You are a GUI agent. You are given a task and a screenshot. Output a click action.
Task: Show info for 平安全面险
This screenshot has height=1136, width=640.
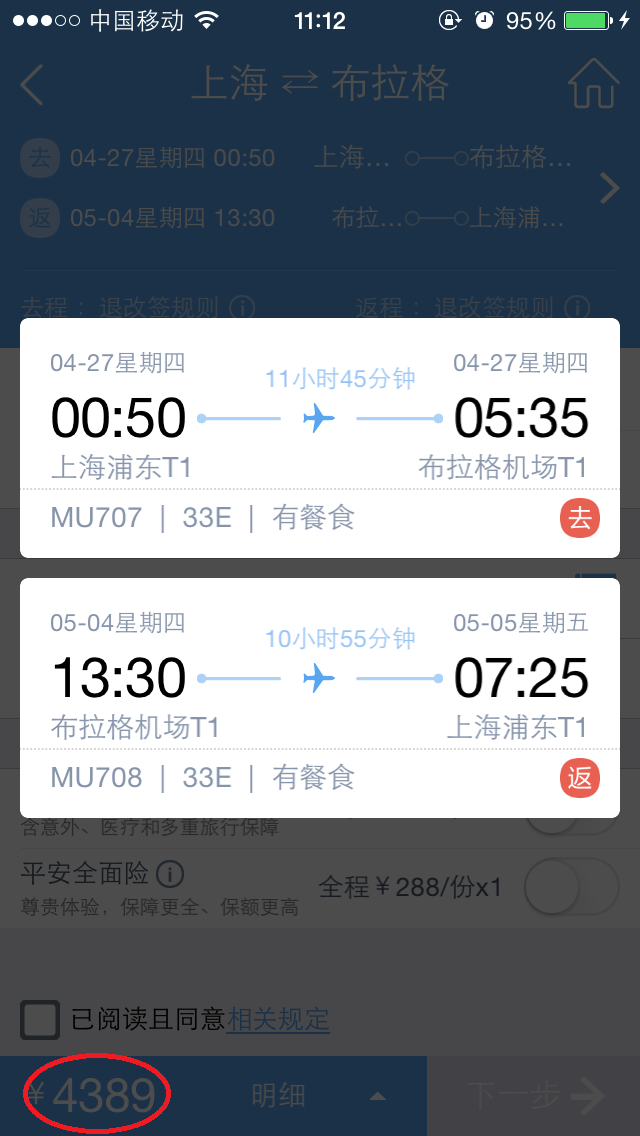pyautogui.click(x=170, y=875)
